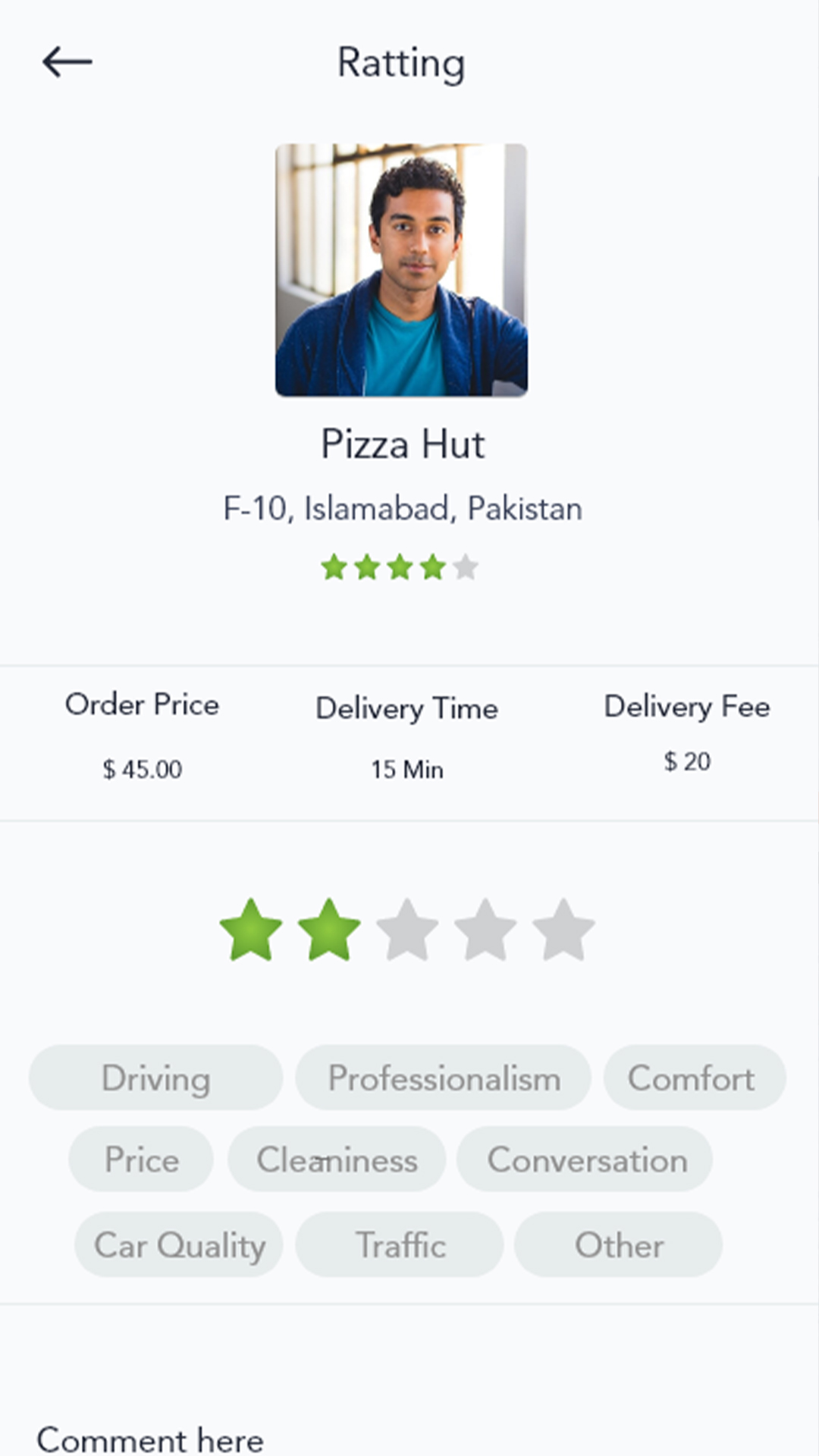This screenshot has width=819, height=1456.
Task: Select the Traffic chip
Action: (400, 1244)
